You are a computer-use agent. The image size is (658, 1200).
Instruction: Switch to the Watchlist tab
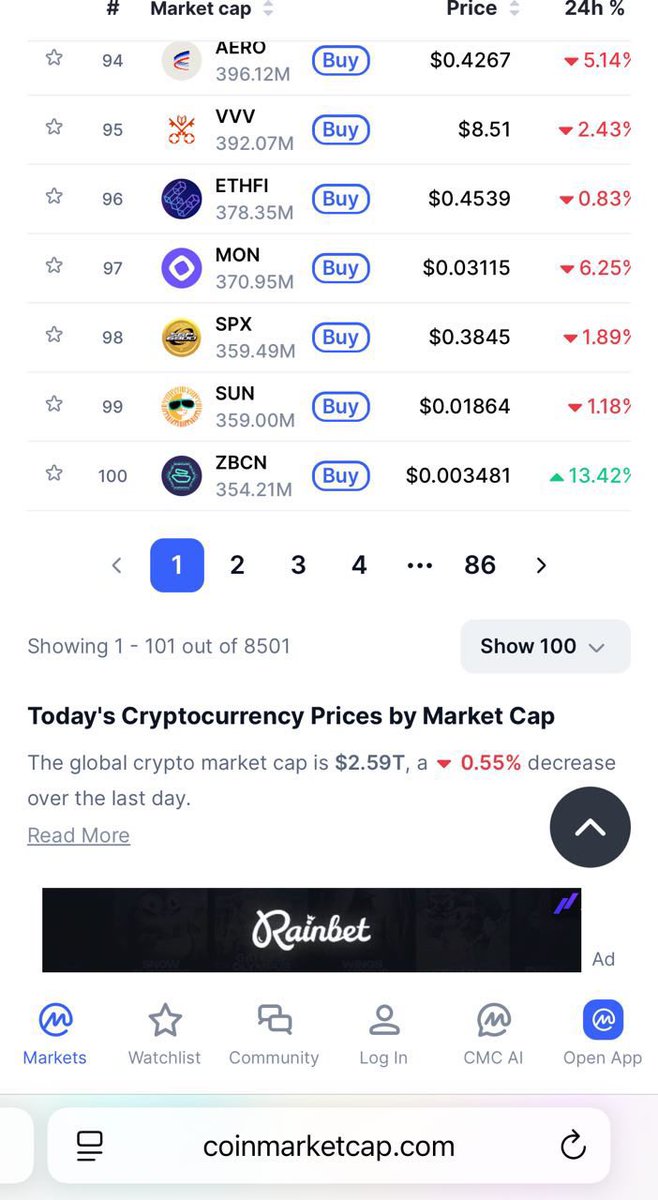(x=164, y=1035)
